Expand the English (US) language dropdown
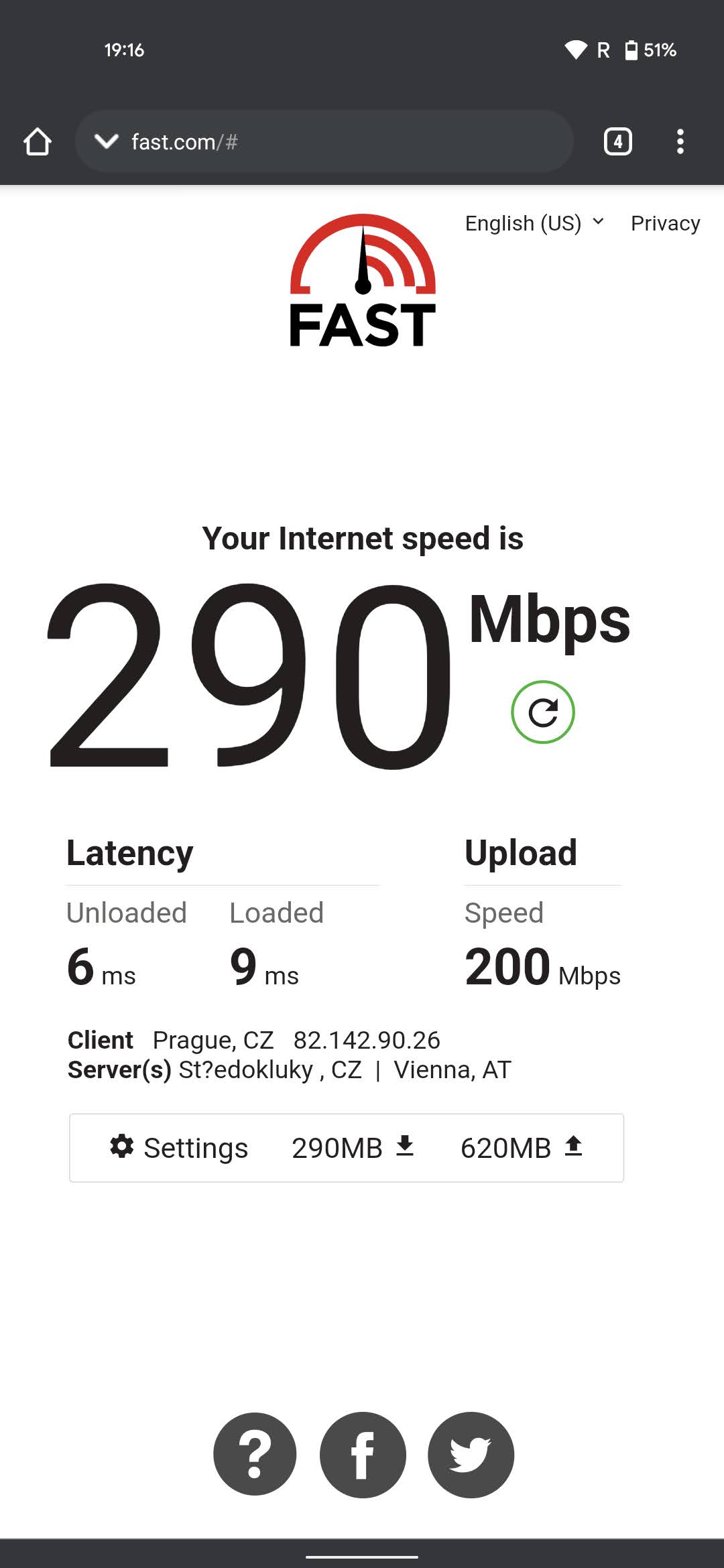The image size is (724, 1568). click(x=535, y=223)
